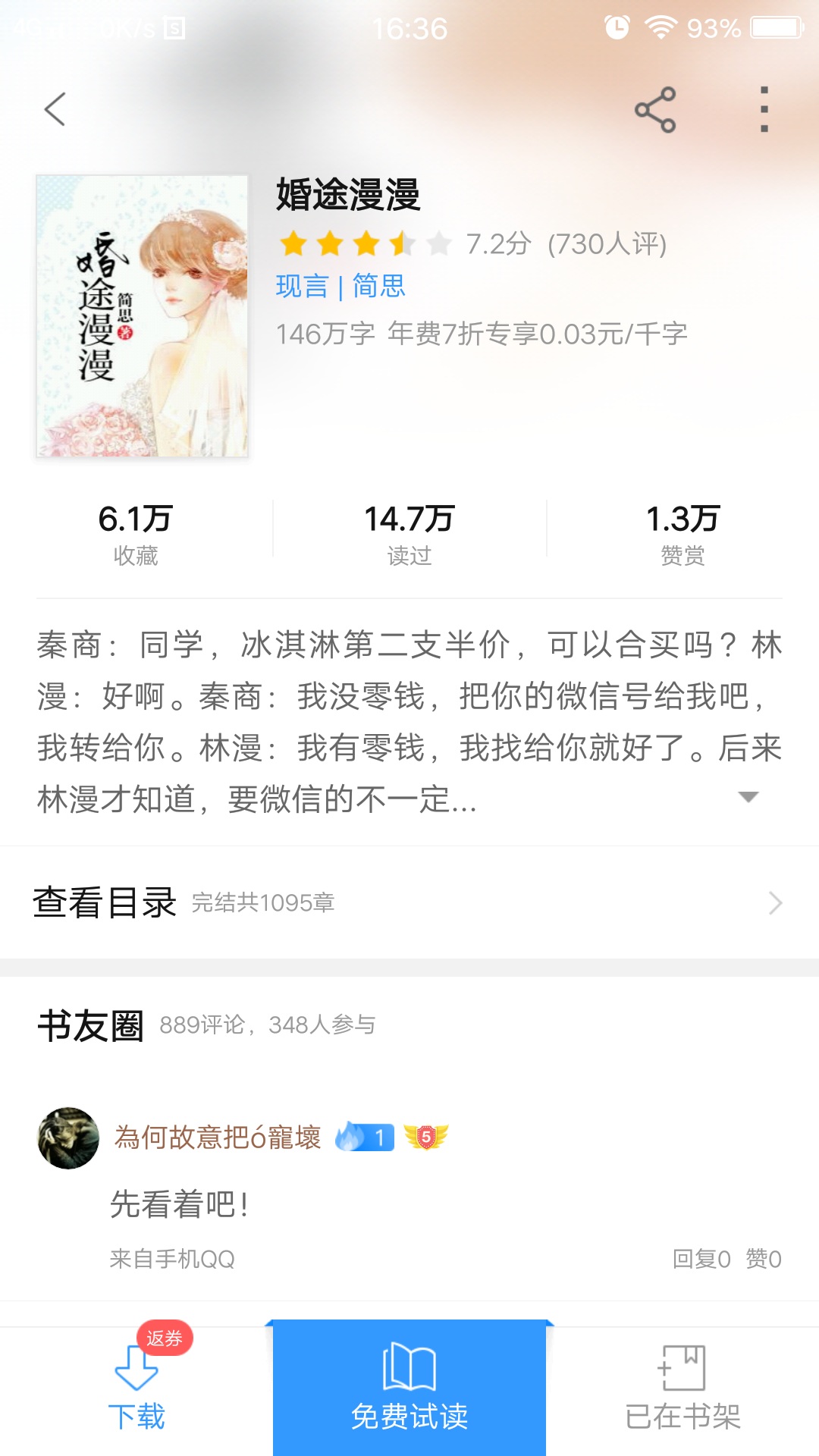Open the 现言 category link

click(302, 287)
